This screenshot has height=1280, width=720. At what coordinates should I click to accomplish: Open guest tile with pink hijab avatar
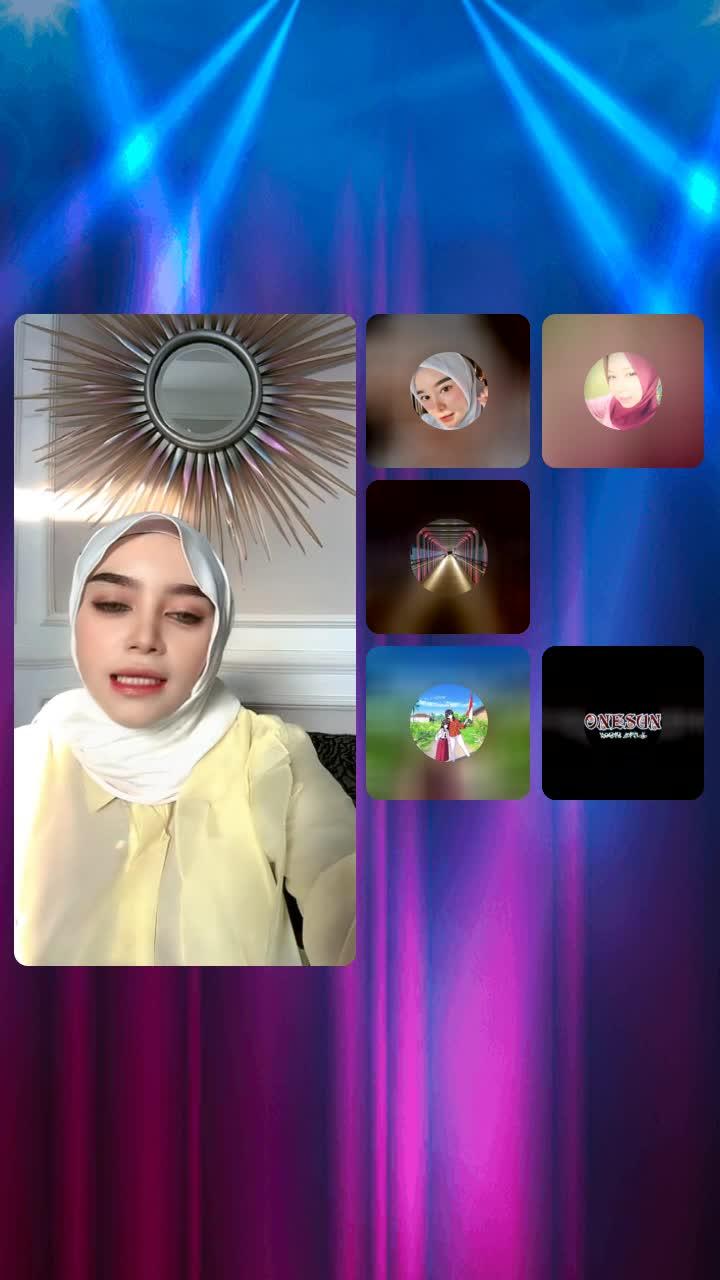coord(623,391)
